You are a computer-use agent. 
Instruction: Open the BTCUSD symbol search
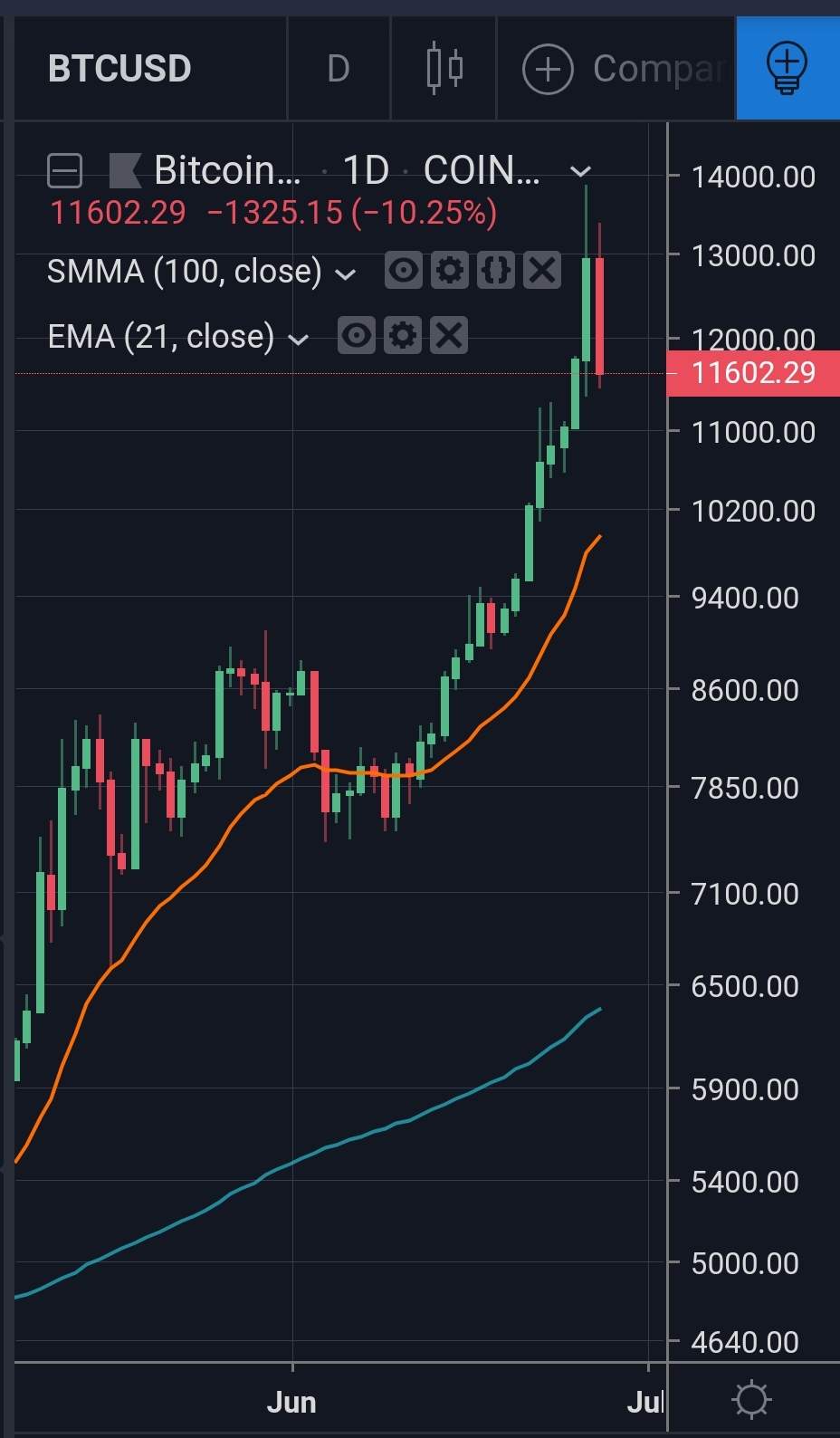tap(119, 69)
